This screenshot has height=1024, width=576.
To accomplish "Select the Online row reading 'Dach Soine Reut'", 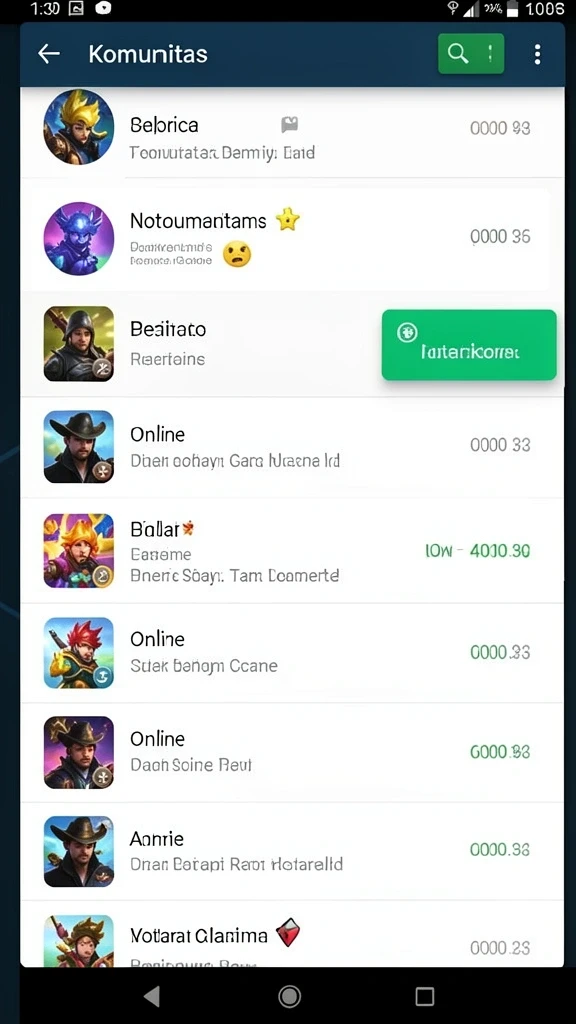I will (x=293, y=752).
